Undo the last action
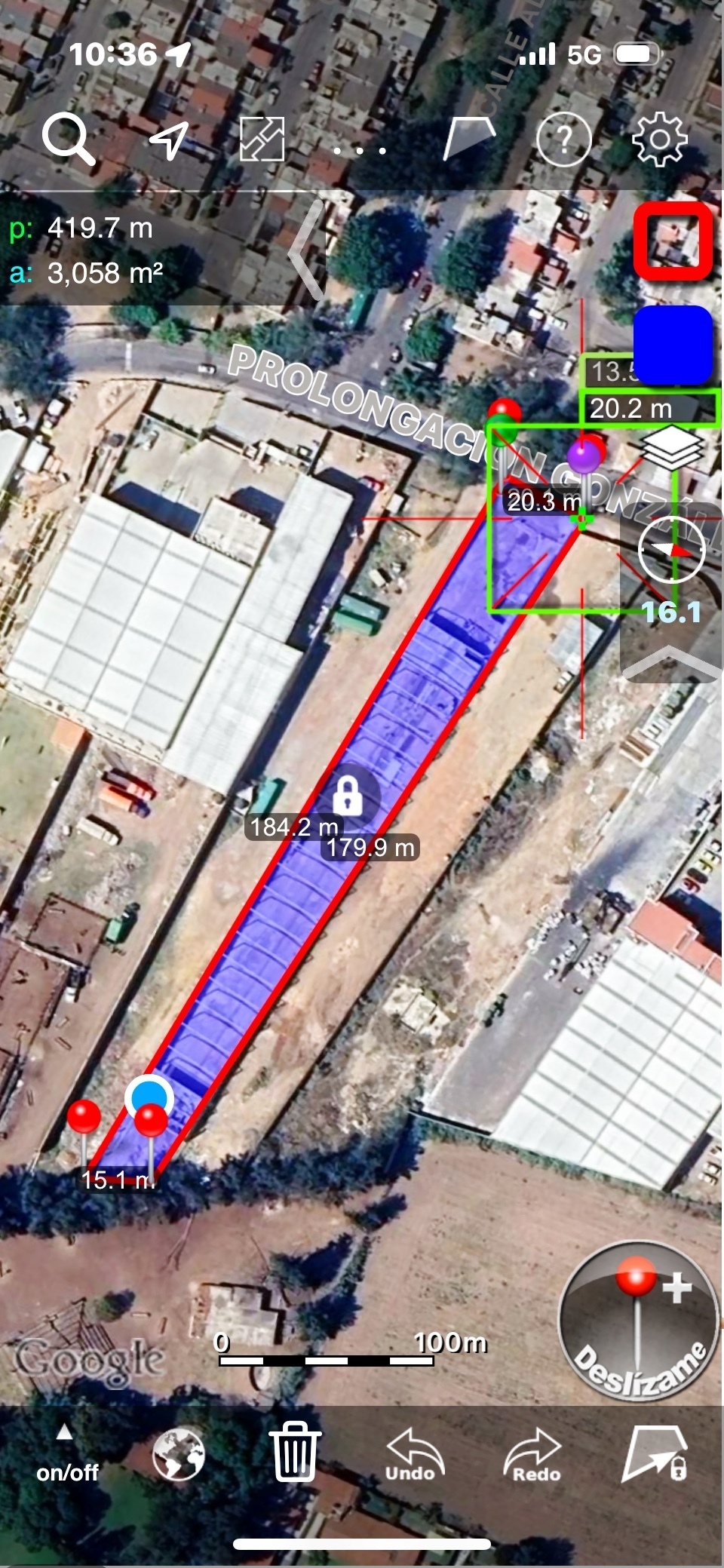724x1568 pixels. pyautogui.click(x=412, y=1454)
